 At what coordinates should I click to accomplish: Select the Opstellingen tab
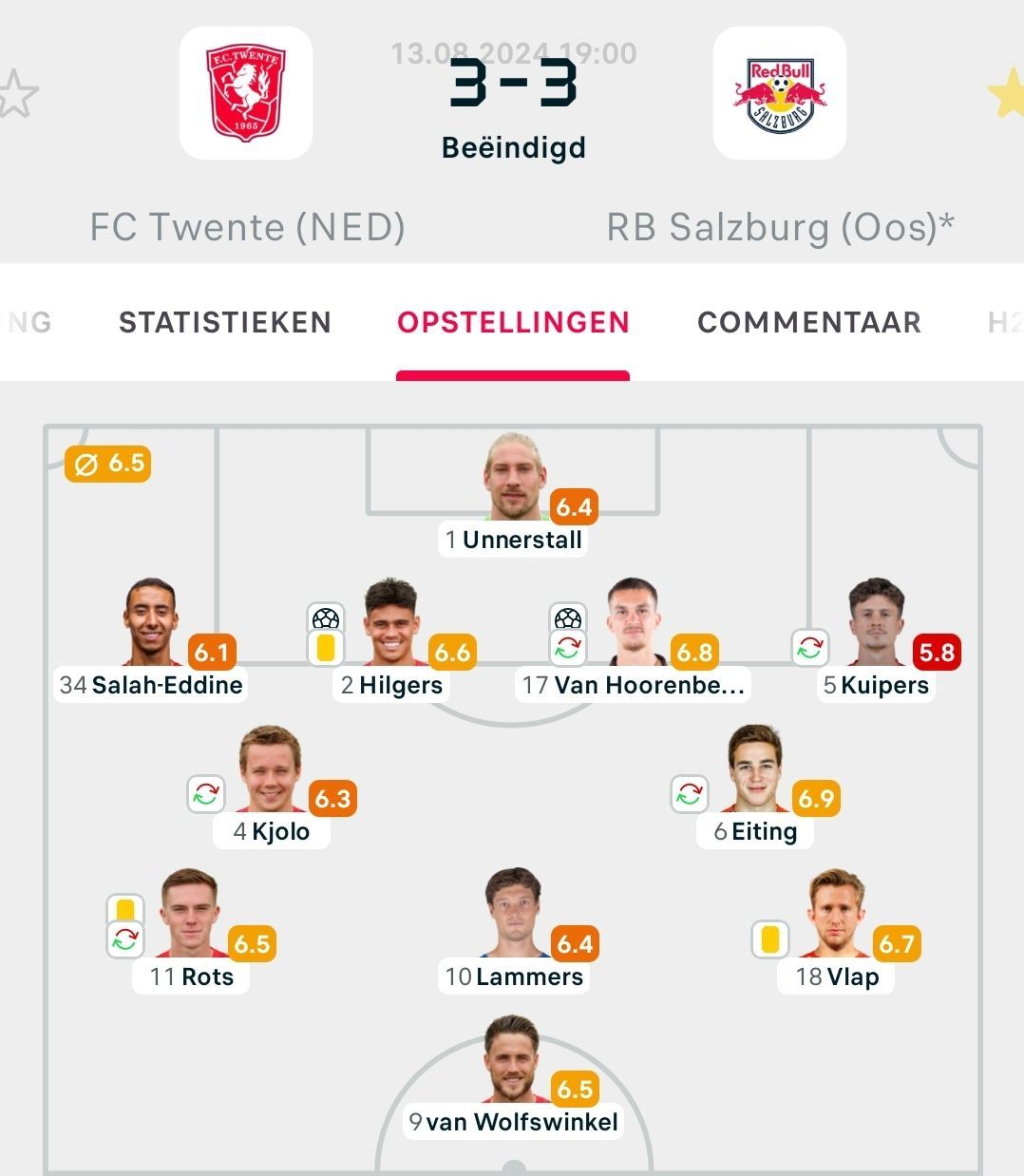(x=513, y=323)
